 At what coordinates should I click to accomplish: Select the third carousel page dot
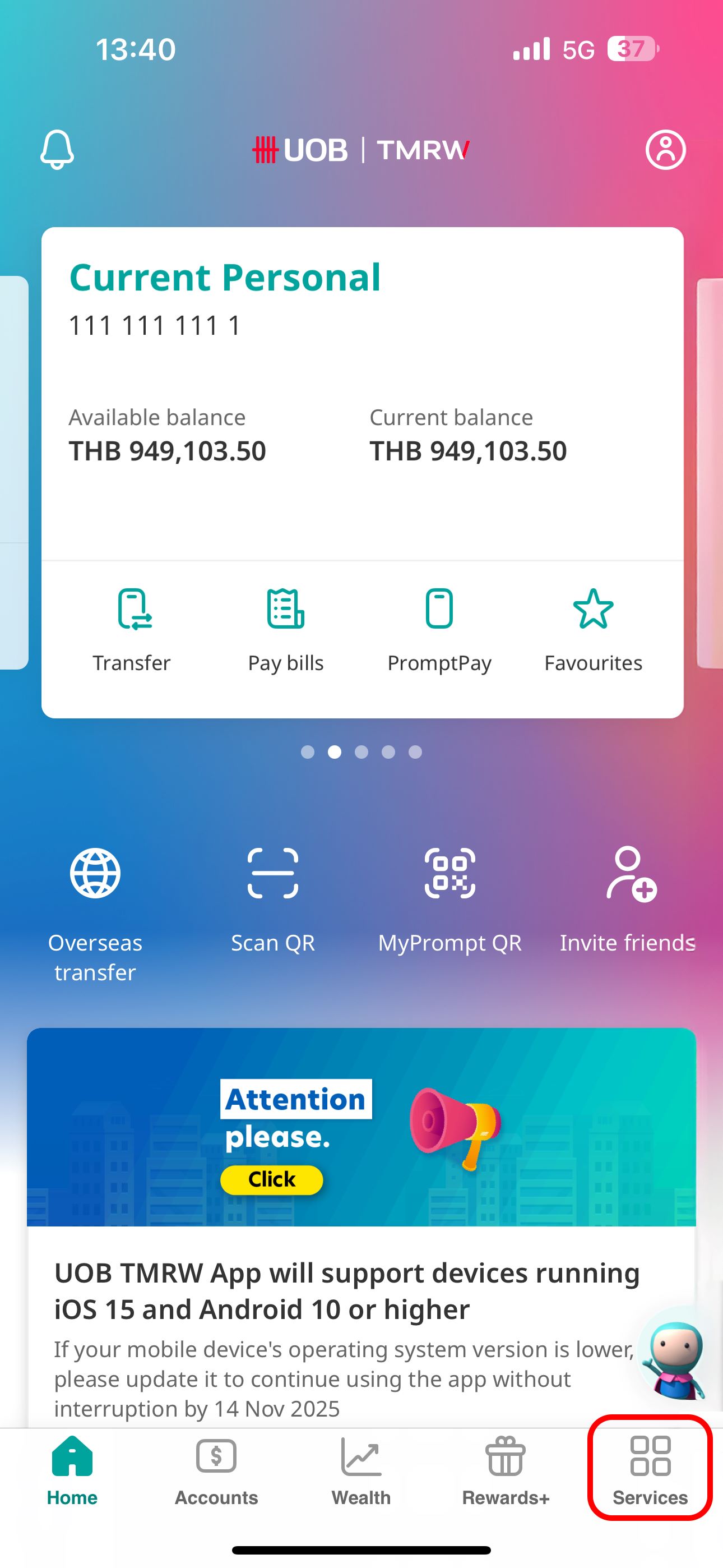pos(361,753)
